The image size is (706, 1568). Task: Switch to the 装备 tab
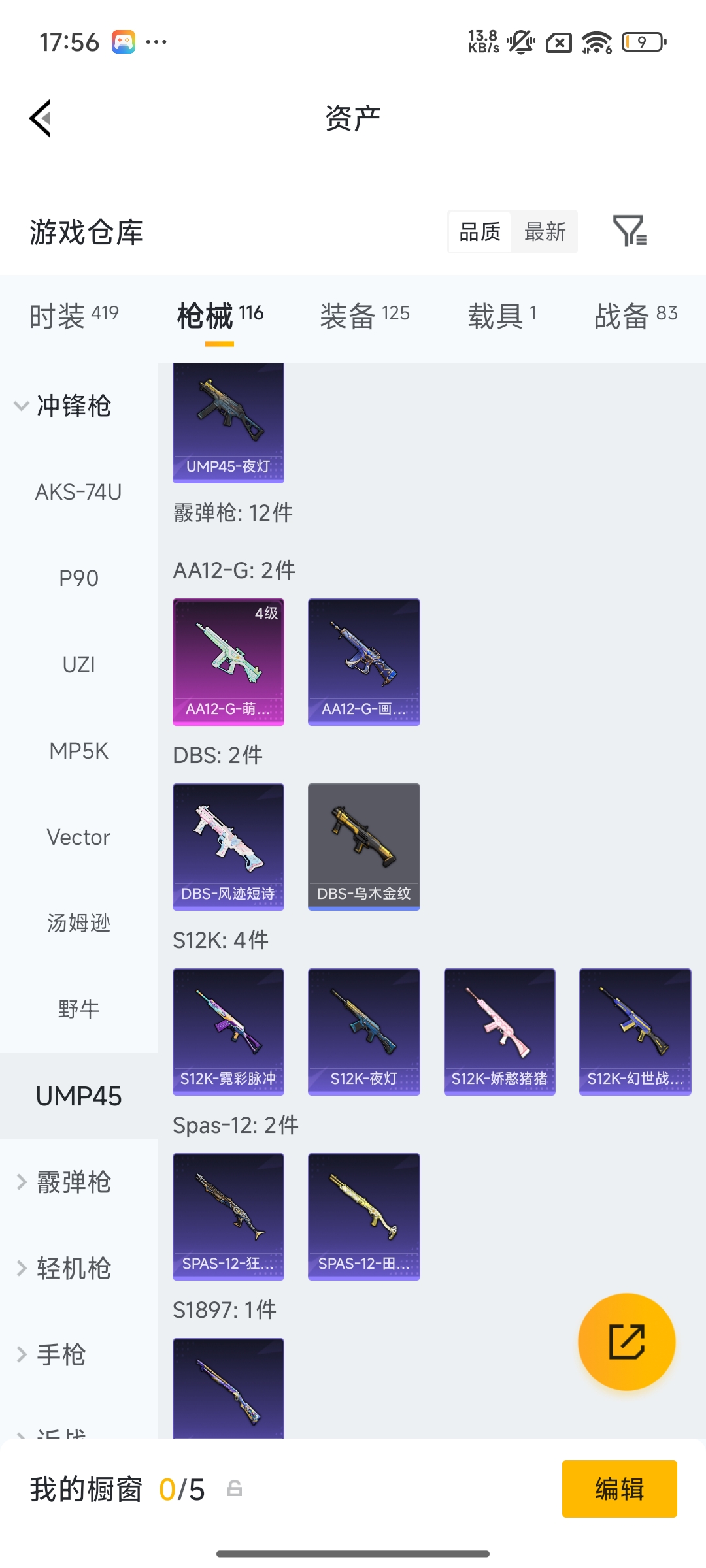click(364, 316)
